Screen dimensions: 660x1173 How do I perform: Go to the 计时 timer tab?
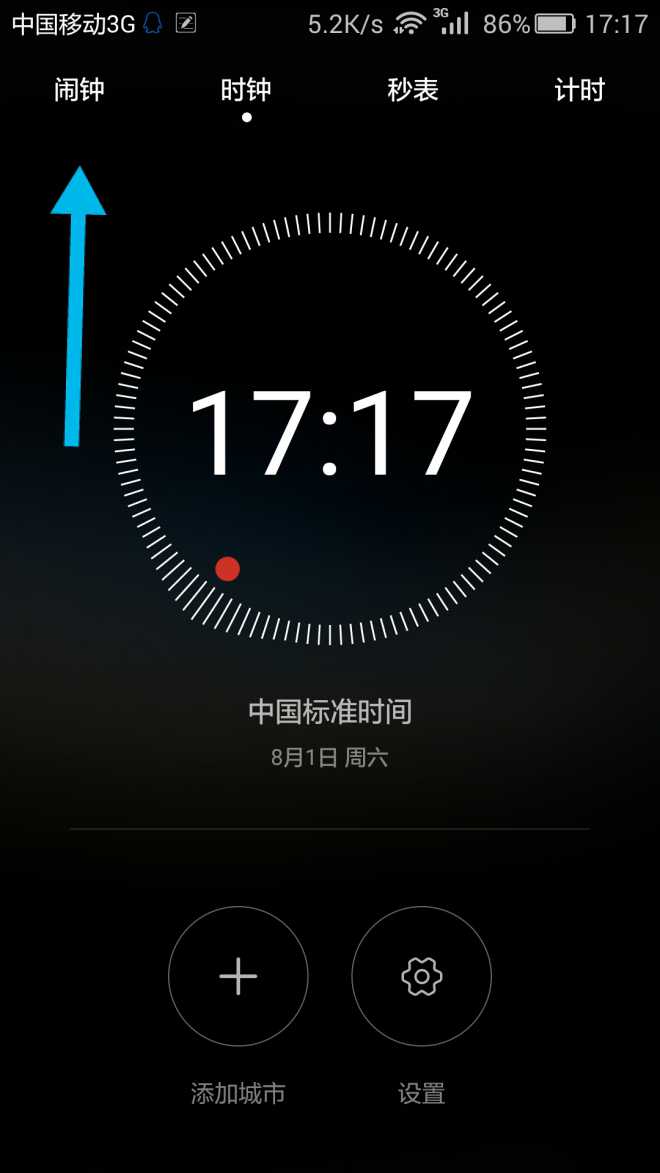(x=580, y=91)
